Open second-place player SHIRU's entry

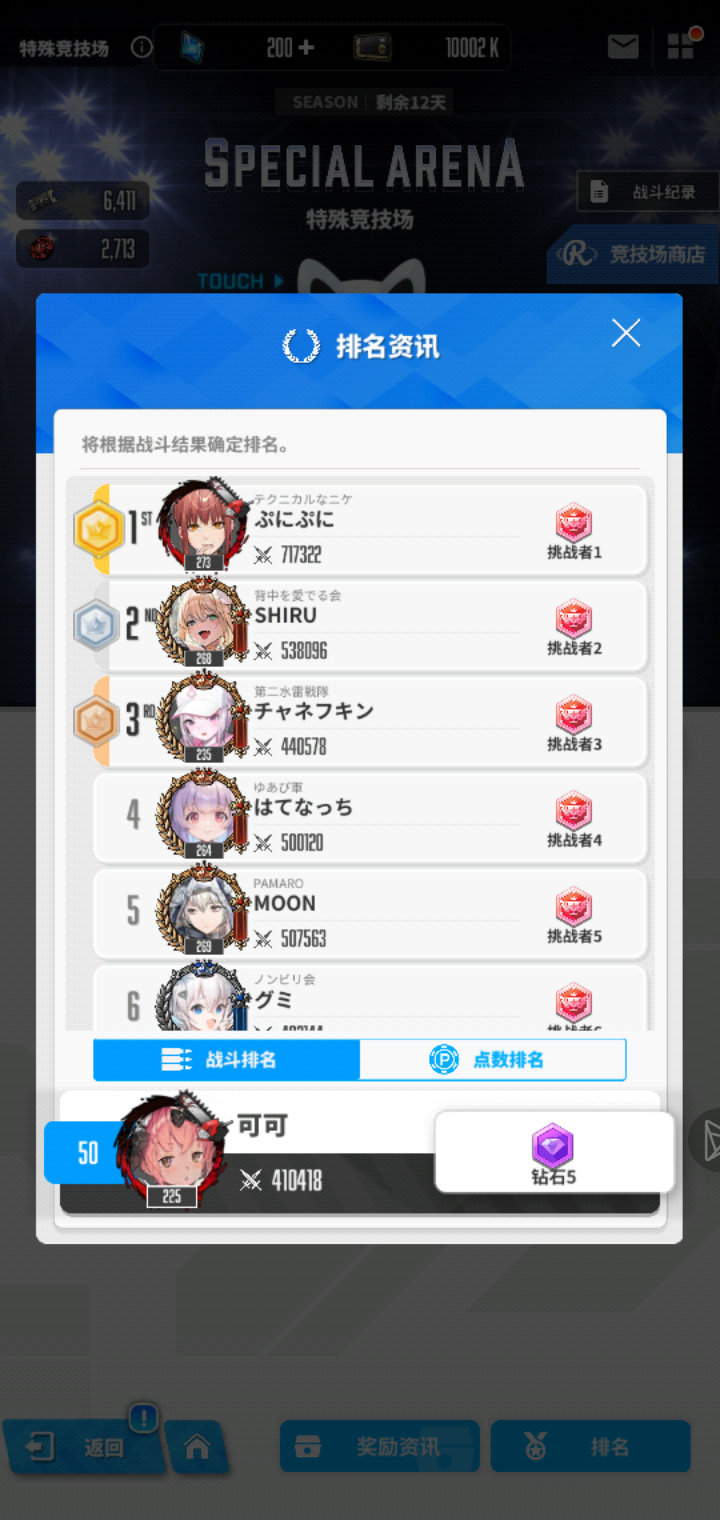[x=378, y=626]
